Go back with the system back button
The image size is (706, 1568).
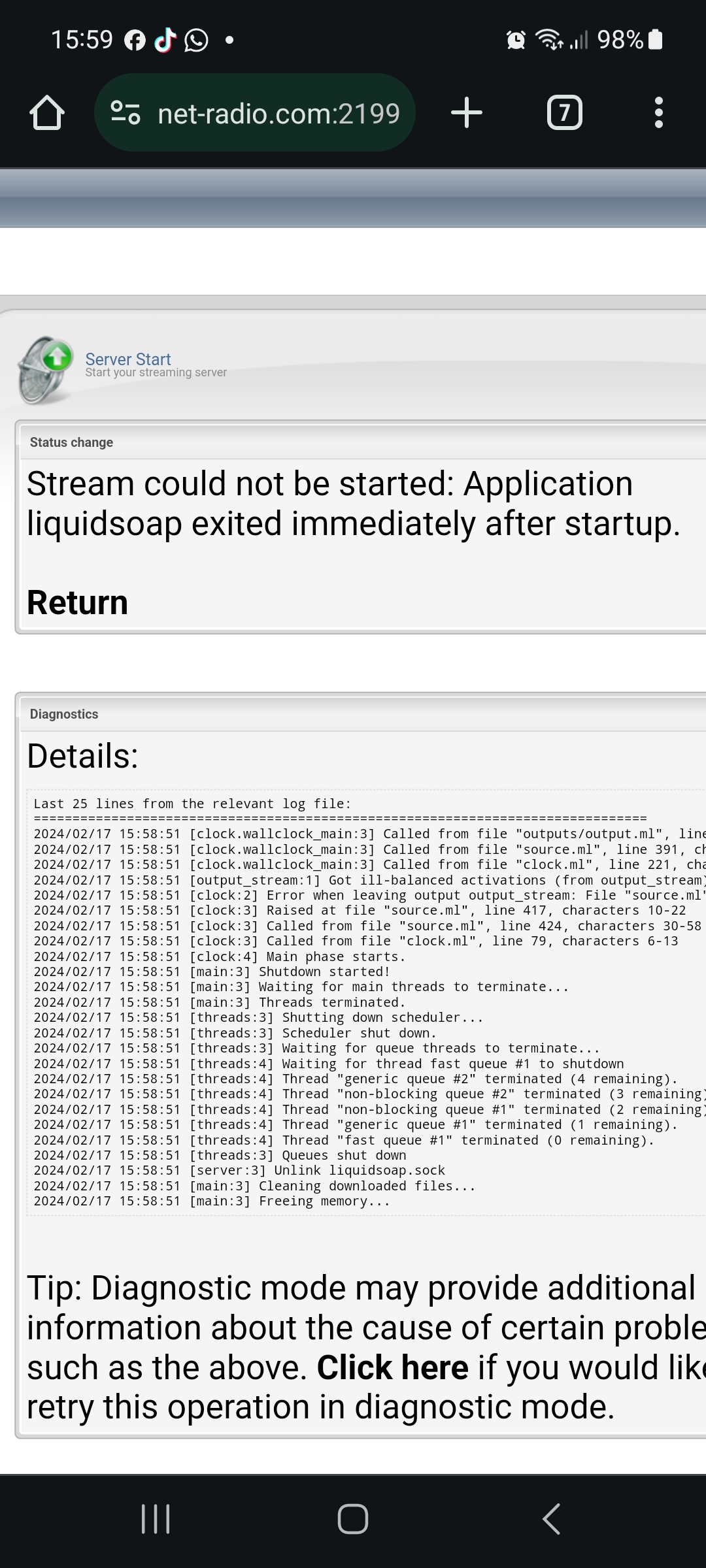click(x=551, y=1518)
